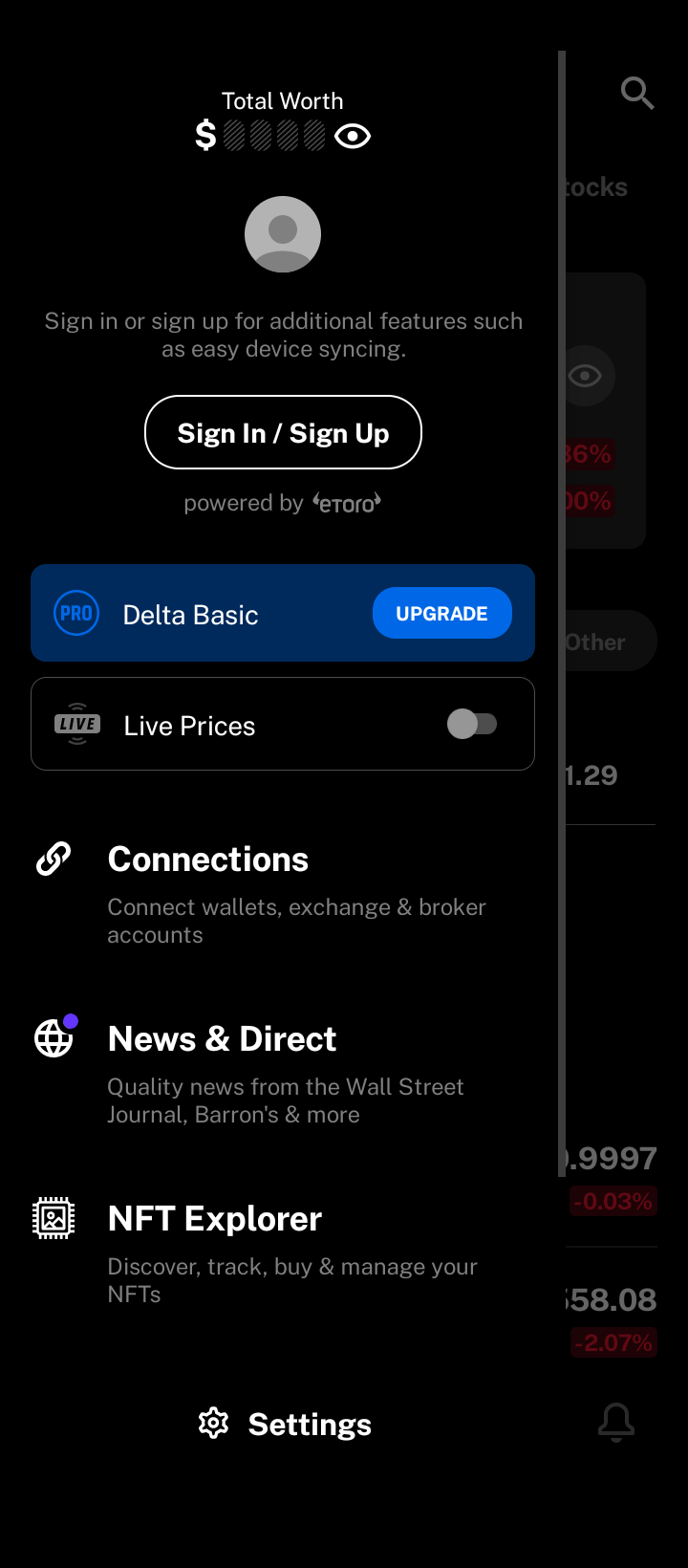Open the News & Direct section

point(222,1040)
